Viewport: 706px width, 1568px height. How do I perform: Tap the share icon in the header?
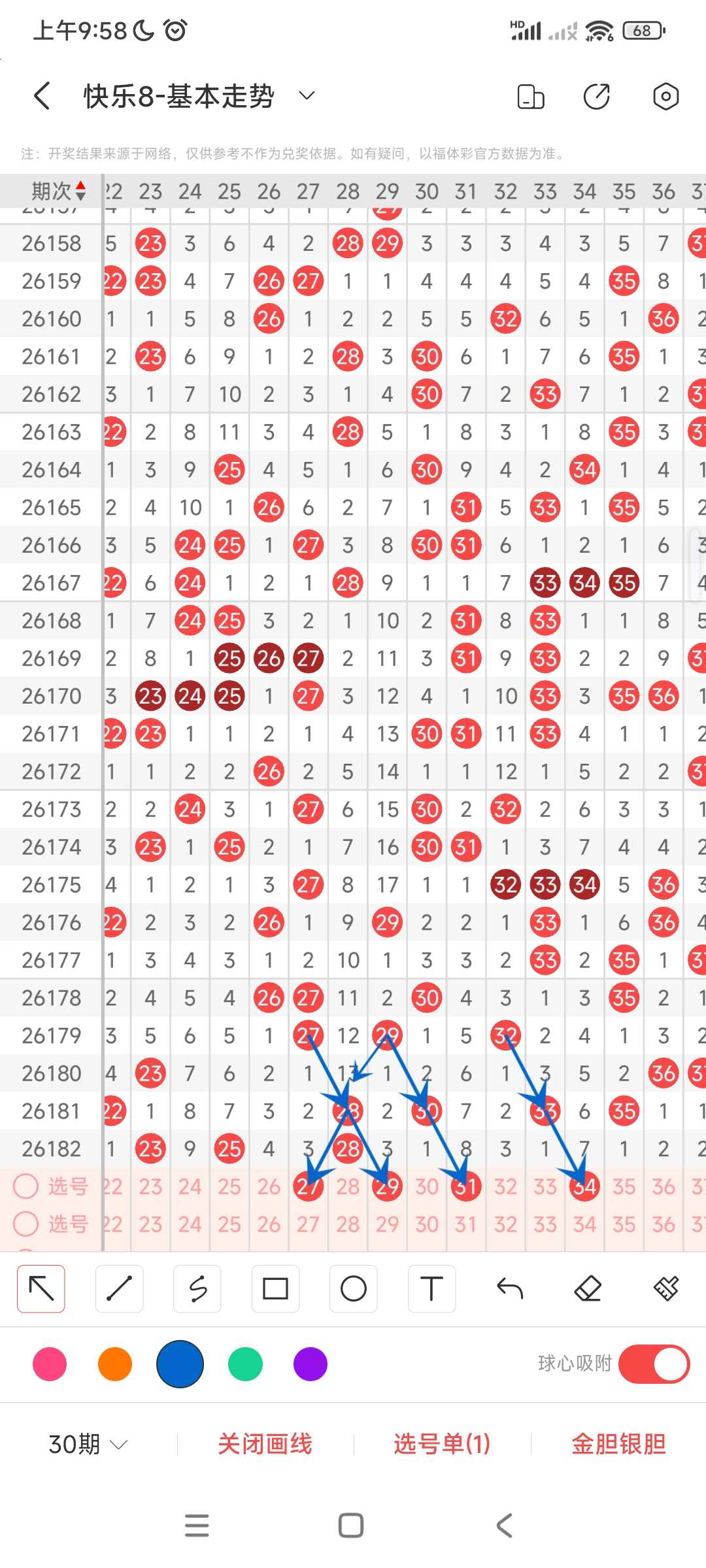tap(596, 96)
